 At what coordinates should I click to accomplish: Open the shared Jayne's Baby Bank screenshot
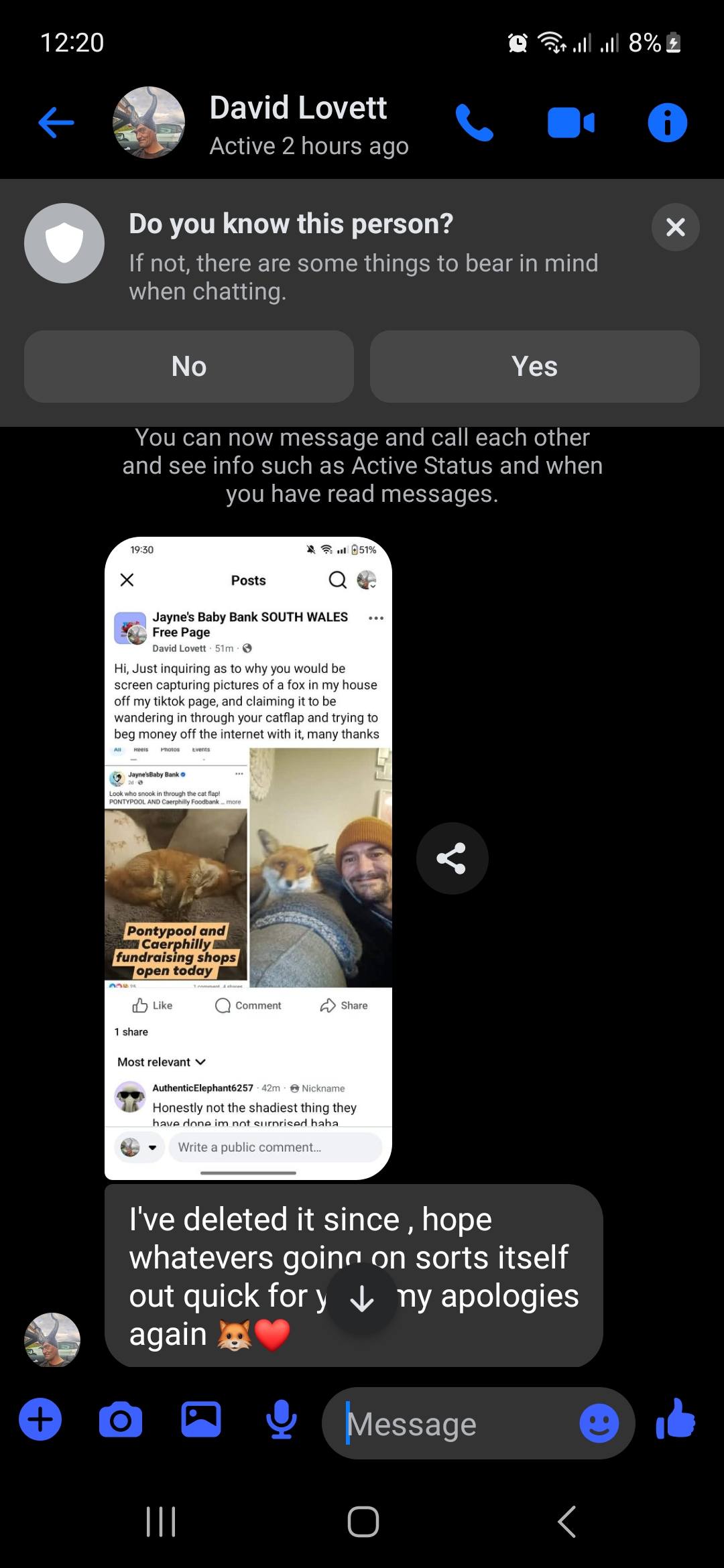click(248, 858)
